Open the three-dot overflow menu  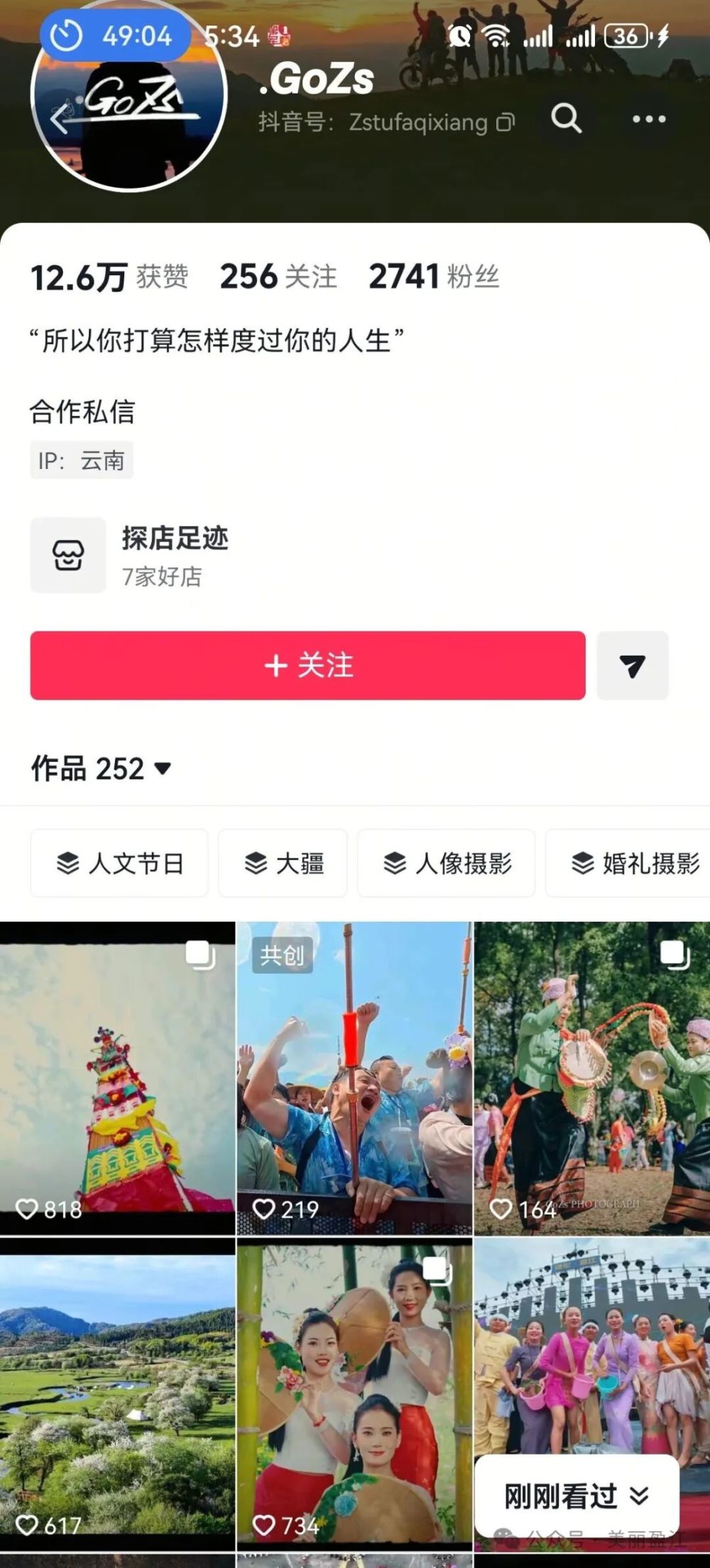[x=649, y=119]
